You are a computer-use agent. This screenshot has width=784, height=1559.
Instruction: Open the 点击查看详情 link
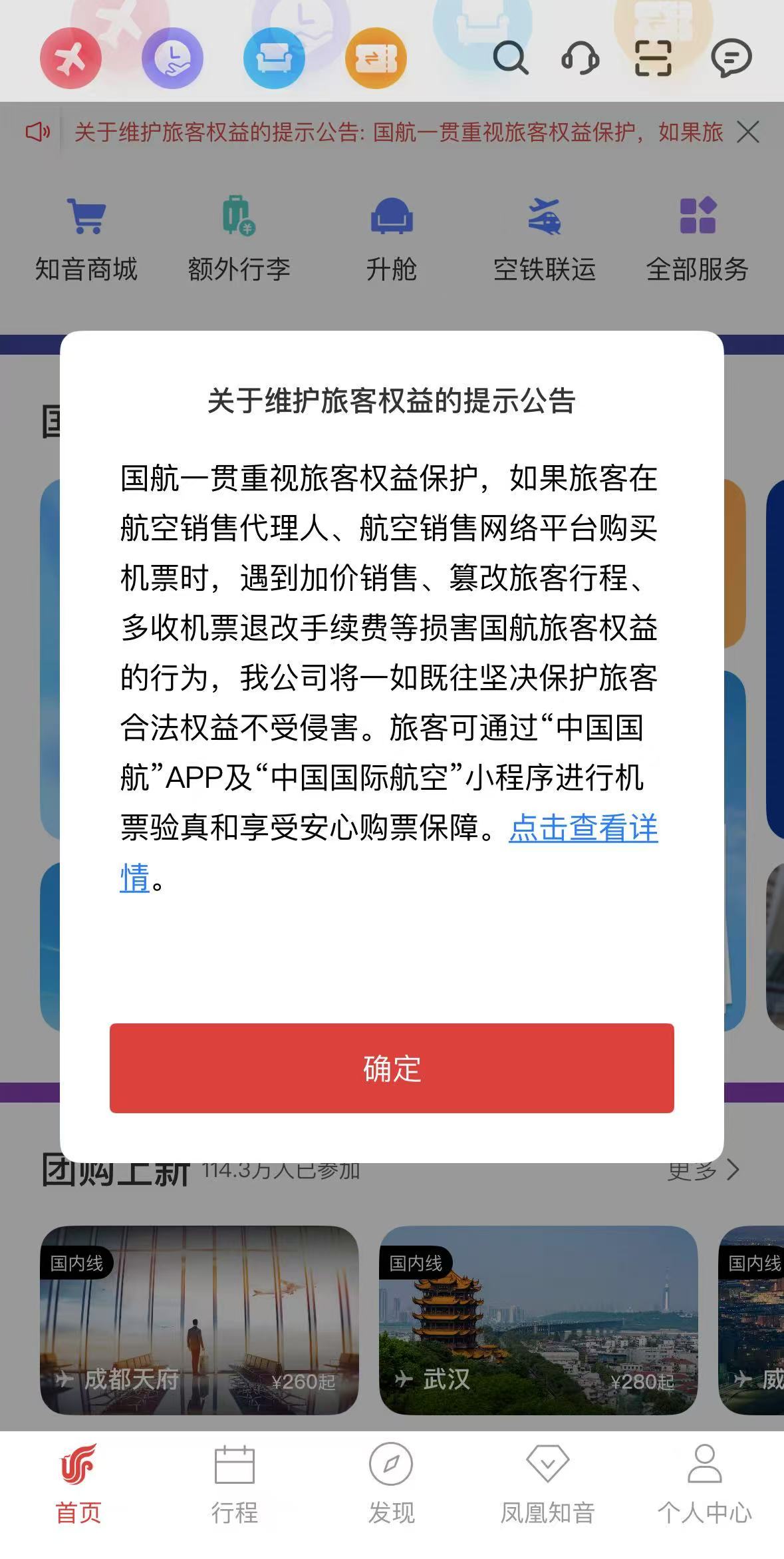[583, 828]
